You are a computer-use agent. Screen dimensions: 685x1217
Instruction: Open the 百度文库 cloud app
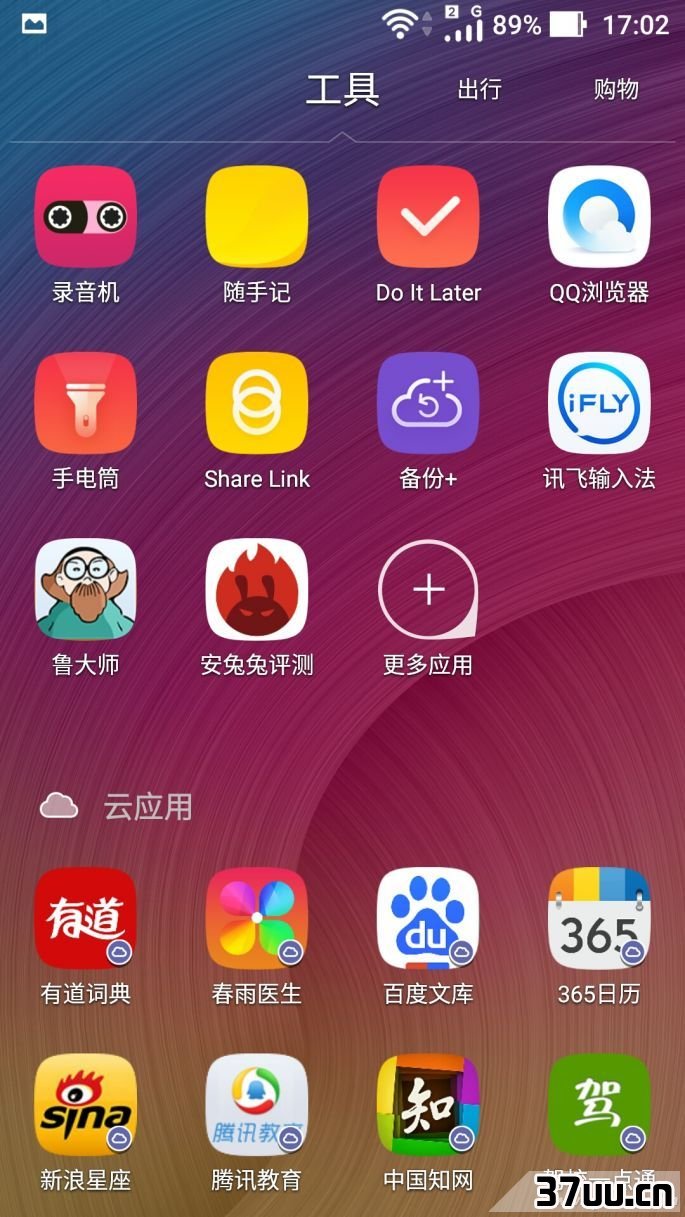click(x=428, y=918)
